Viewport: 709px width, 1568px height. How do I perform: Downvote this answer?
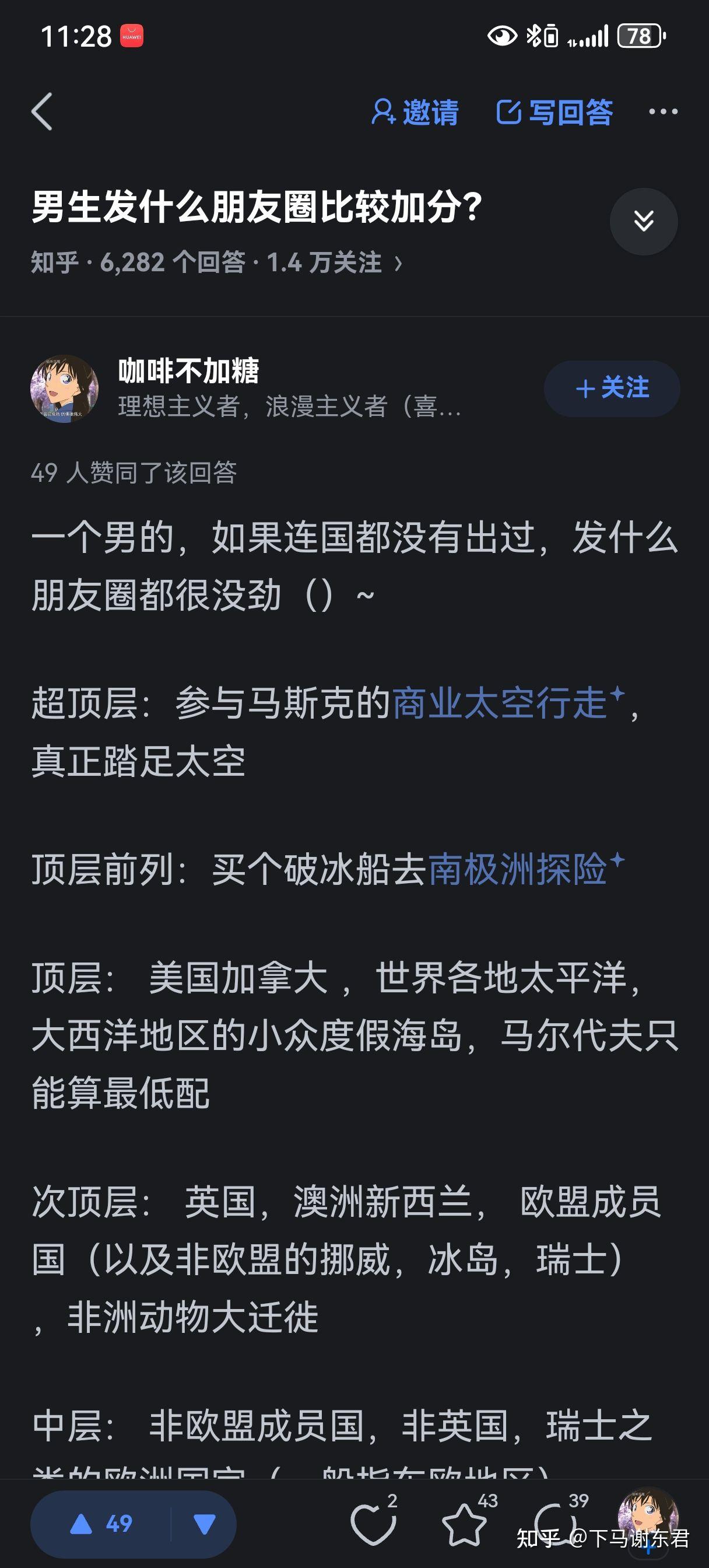point(205,1524)
